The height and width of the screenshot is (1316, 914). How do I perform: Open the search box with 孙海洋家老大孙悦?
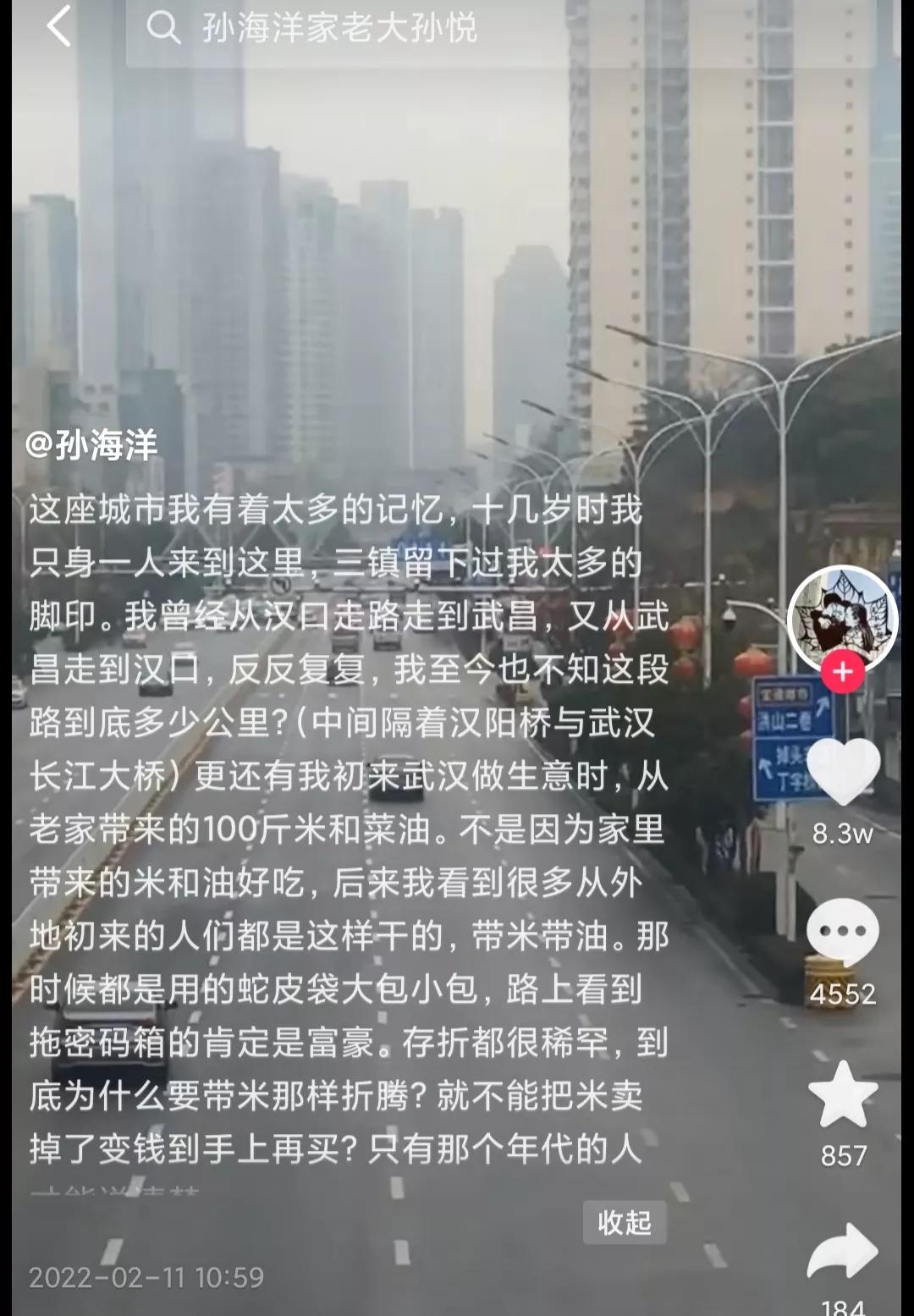point(499,29)
